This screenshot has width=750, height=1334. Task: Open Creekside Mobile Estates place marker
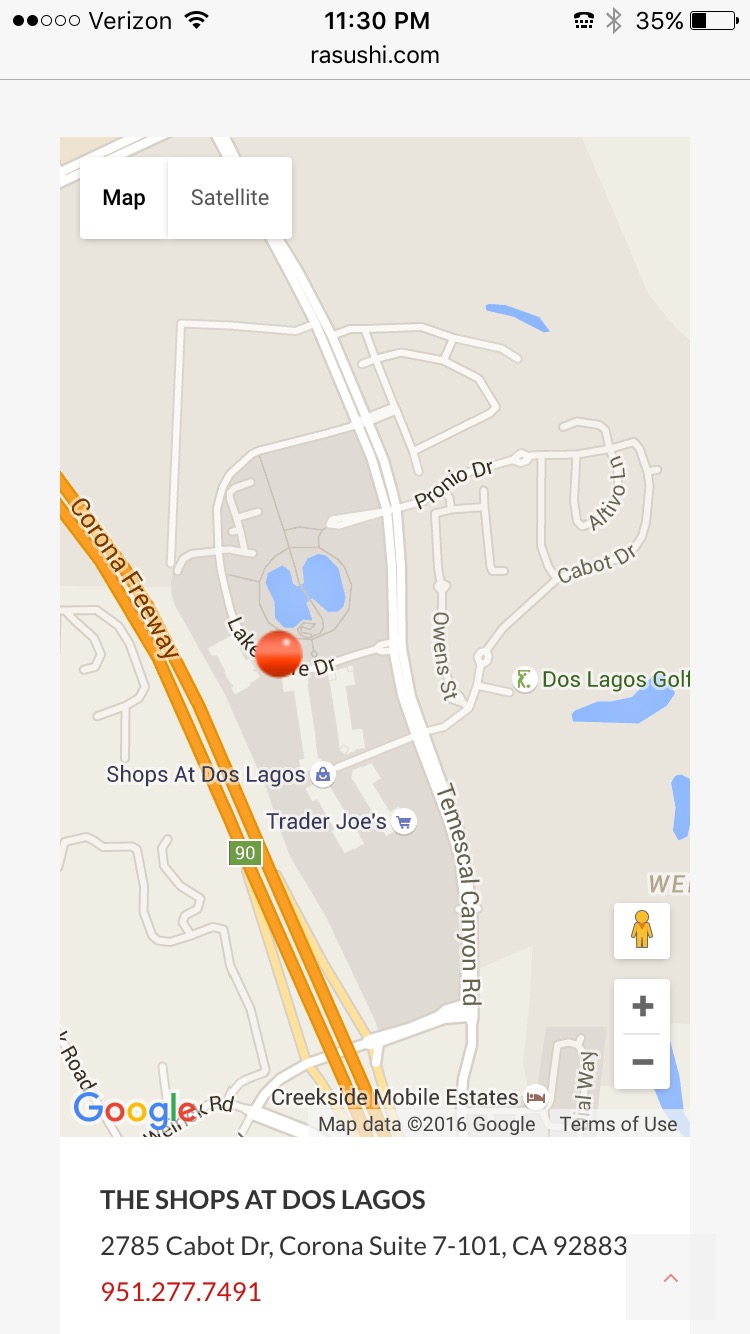pyautogui.click(x=536, y=1098)
